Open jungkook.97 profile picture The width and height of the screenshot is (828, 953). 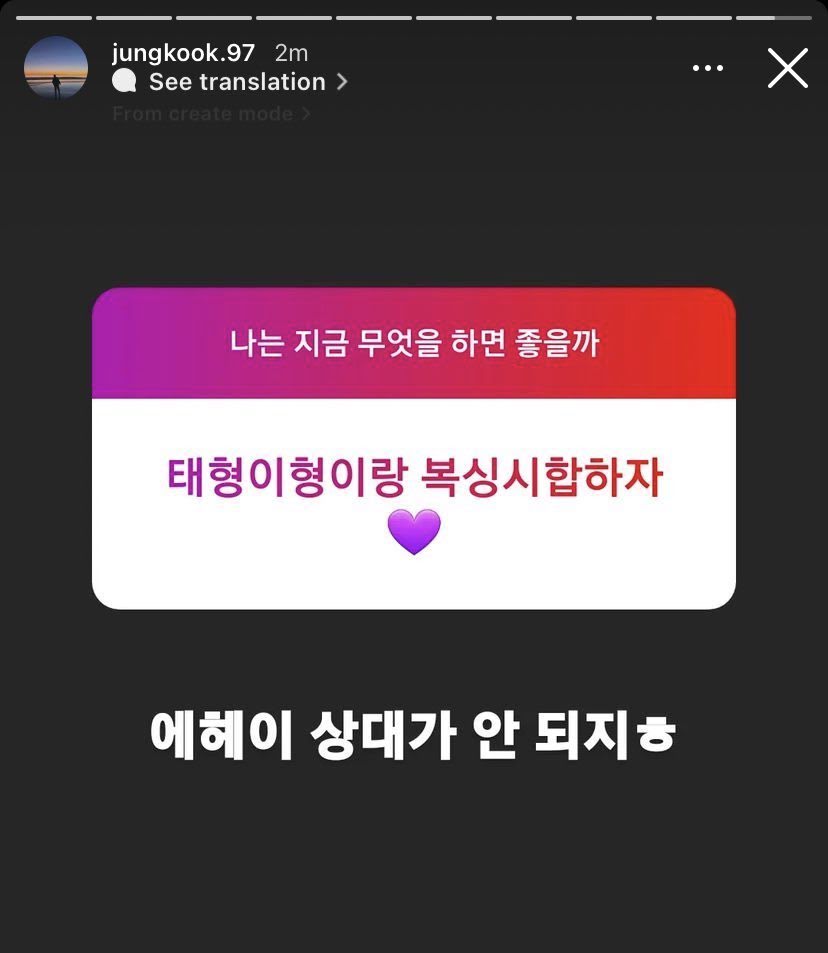click(x=56, y=68)
